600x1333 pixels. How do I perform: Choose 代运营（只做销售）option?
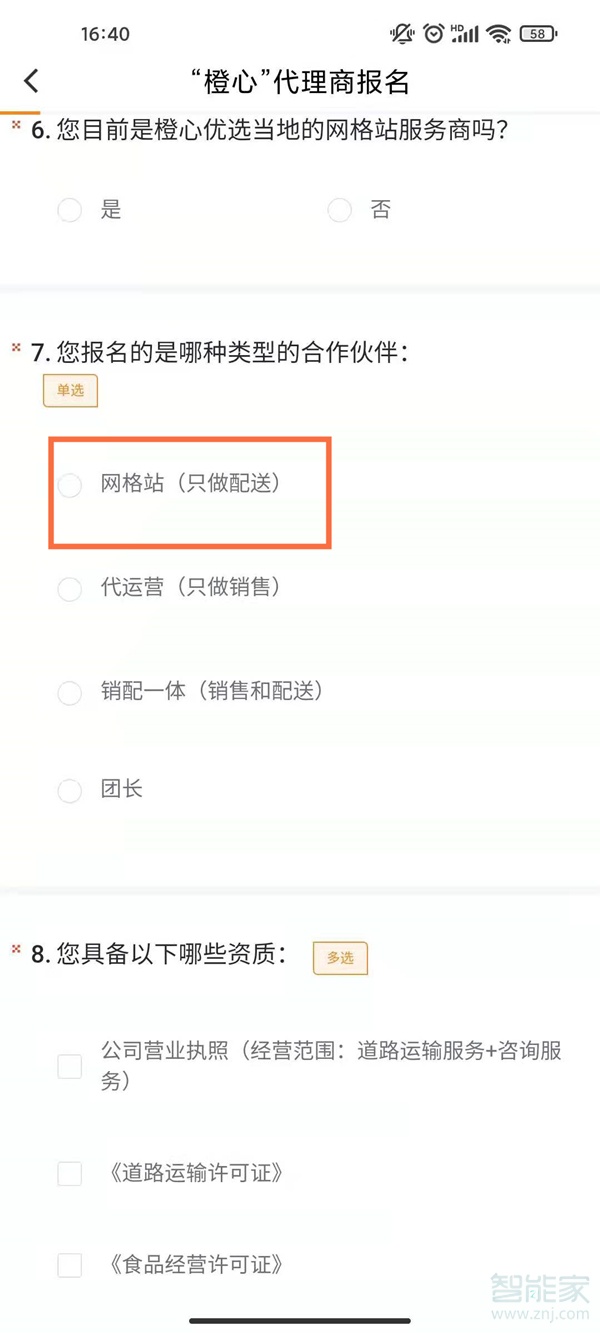click(x=69, y=589)
